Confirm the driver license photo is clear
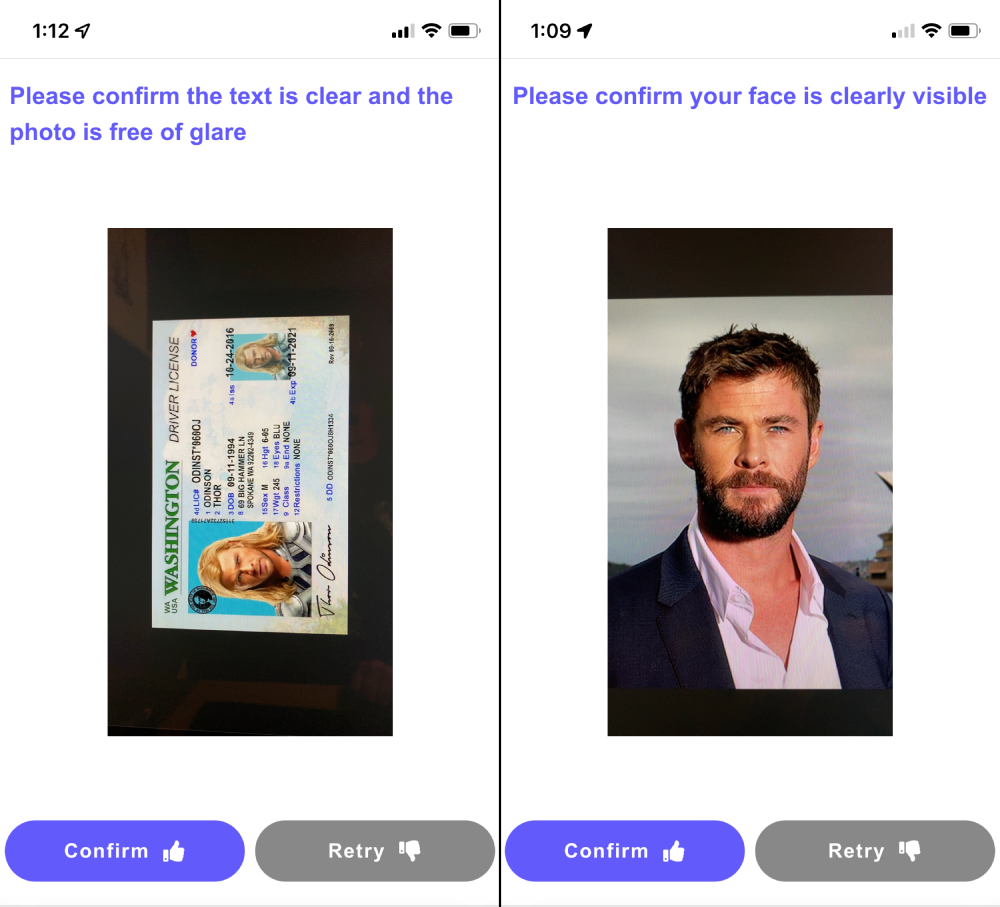This screenshot has width=1000, height=907. [x=125, y=851]
